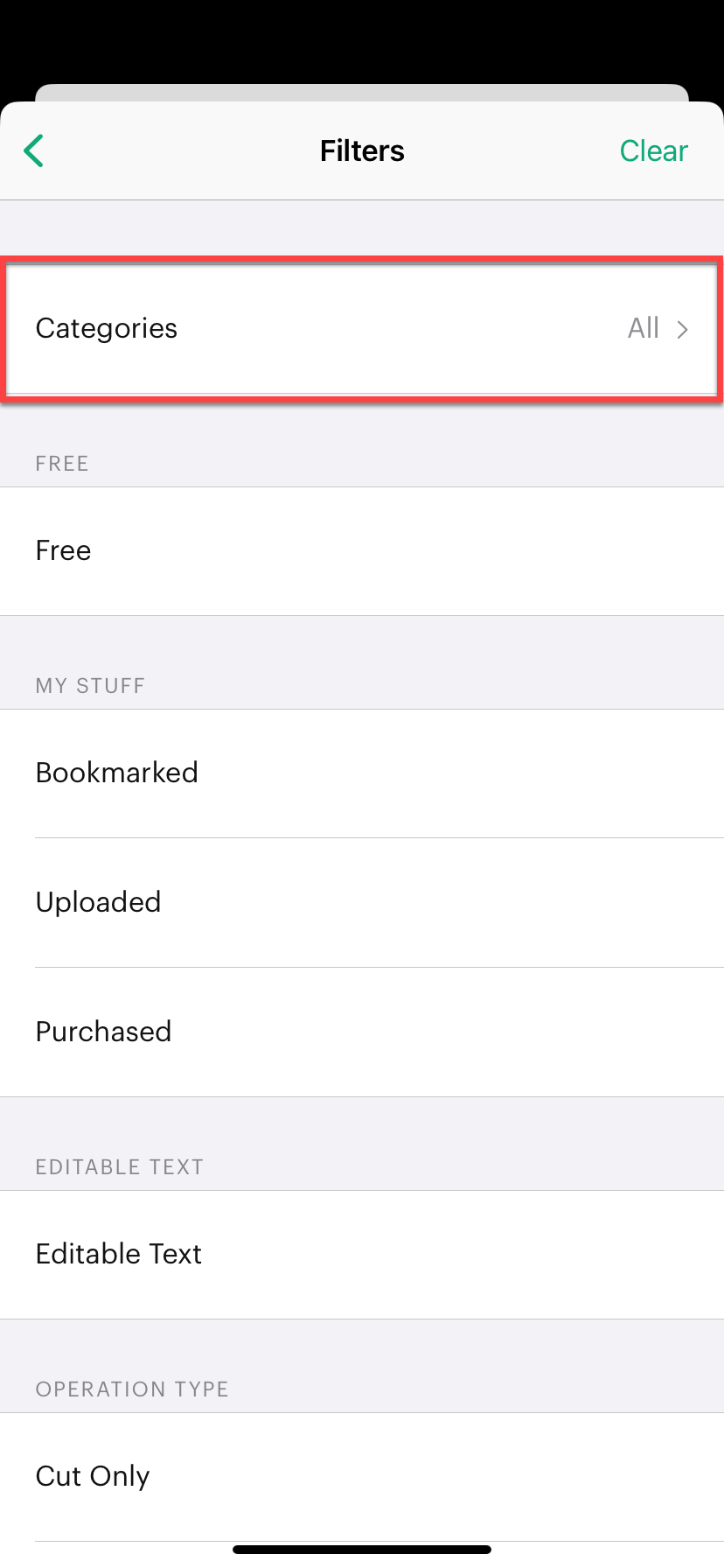724x1568 pixels.
Task: Tap Clear to reset all filters
Action: click(x=653, y=150)
